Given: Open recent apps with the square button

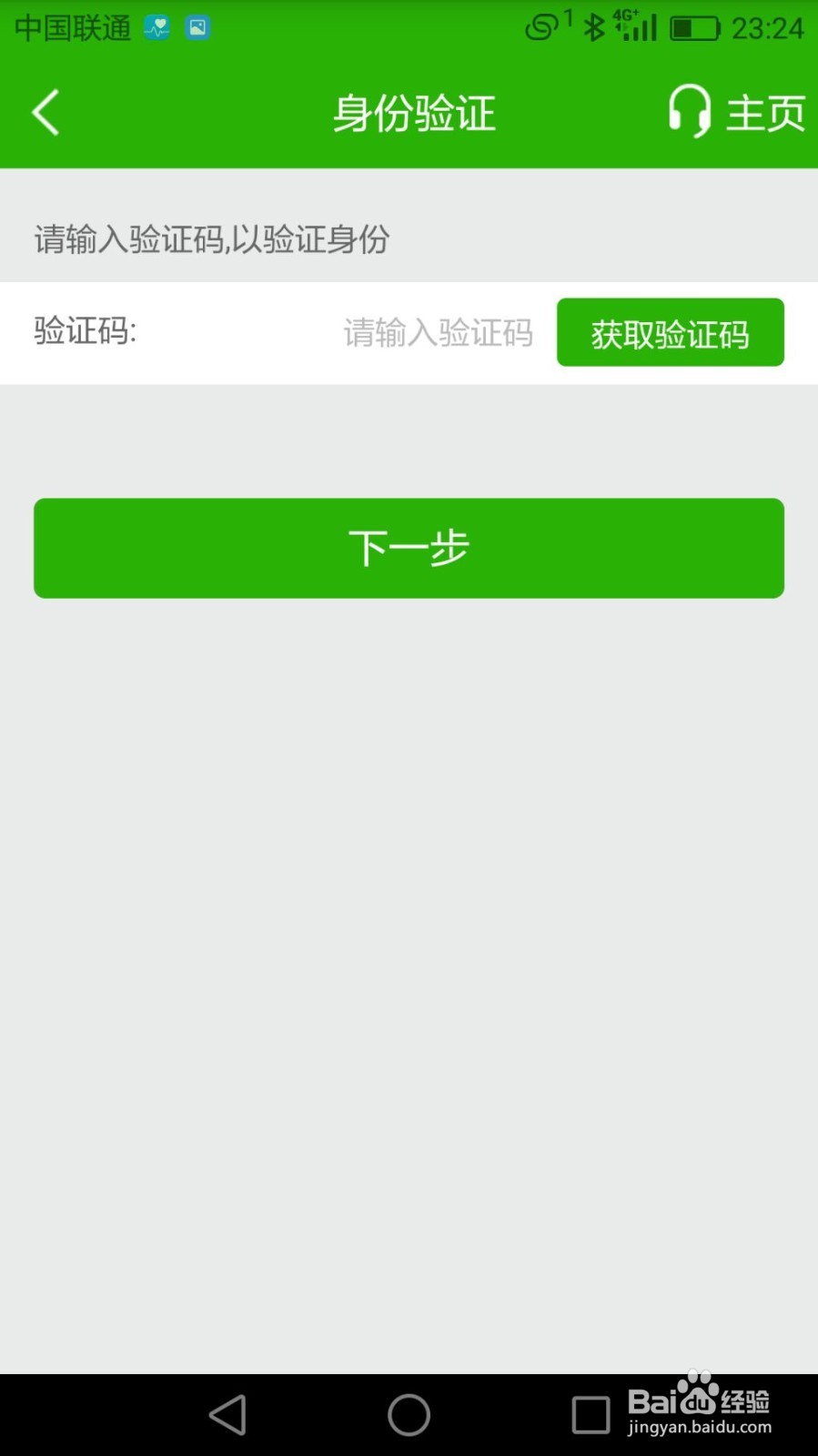Looking at the screenshot, I should click(590, 1415).
